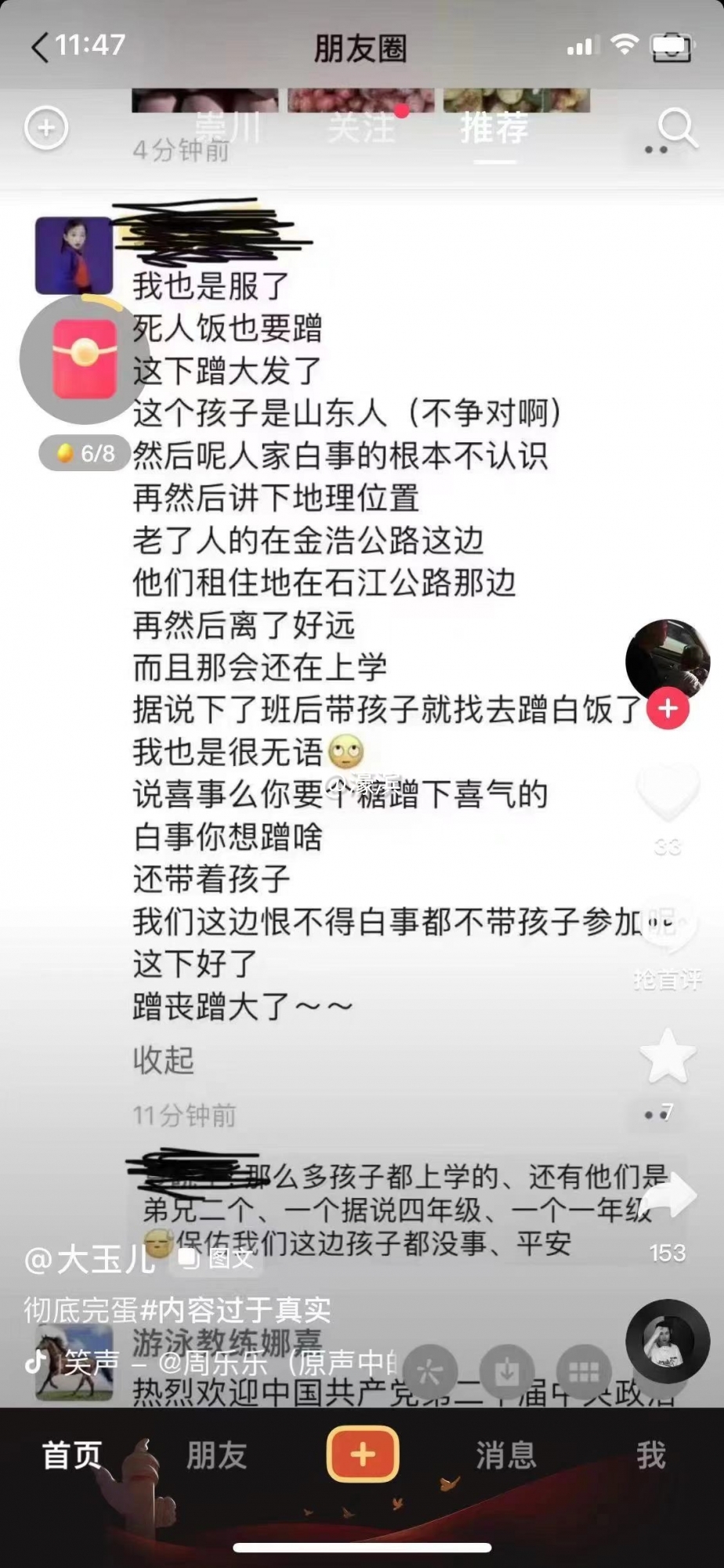Switch to the 我 profile tab

point(650,1455)
